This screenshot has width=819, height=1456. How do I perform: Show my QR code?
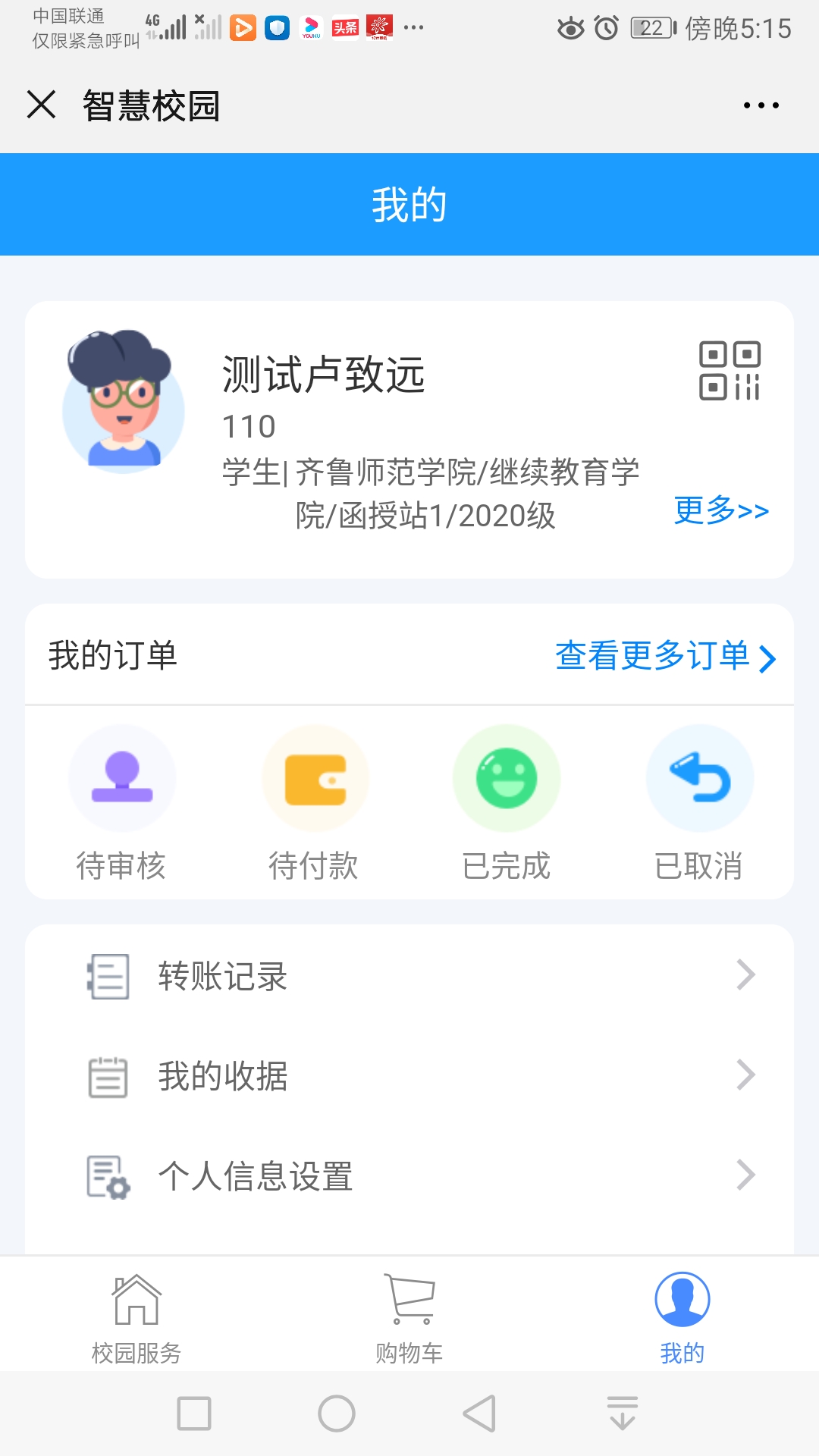(730, 371)
